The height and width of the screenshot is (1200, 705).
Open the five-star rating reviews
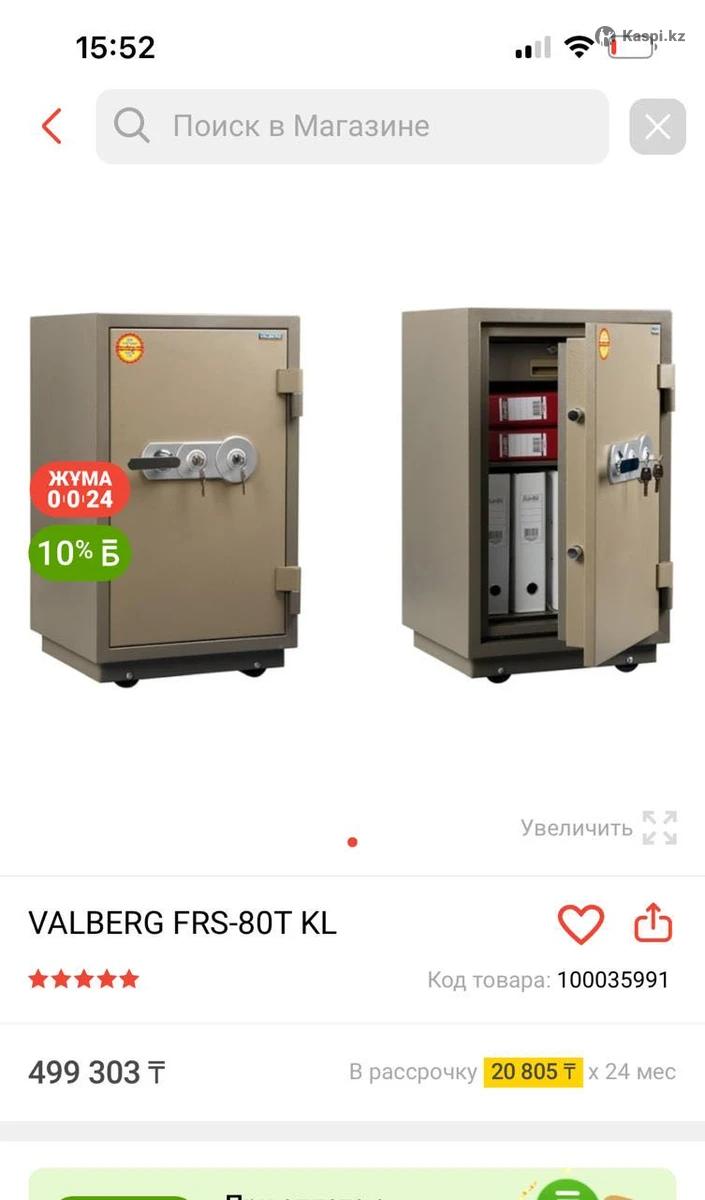[84, 979]
